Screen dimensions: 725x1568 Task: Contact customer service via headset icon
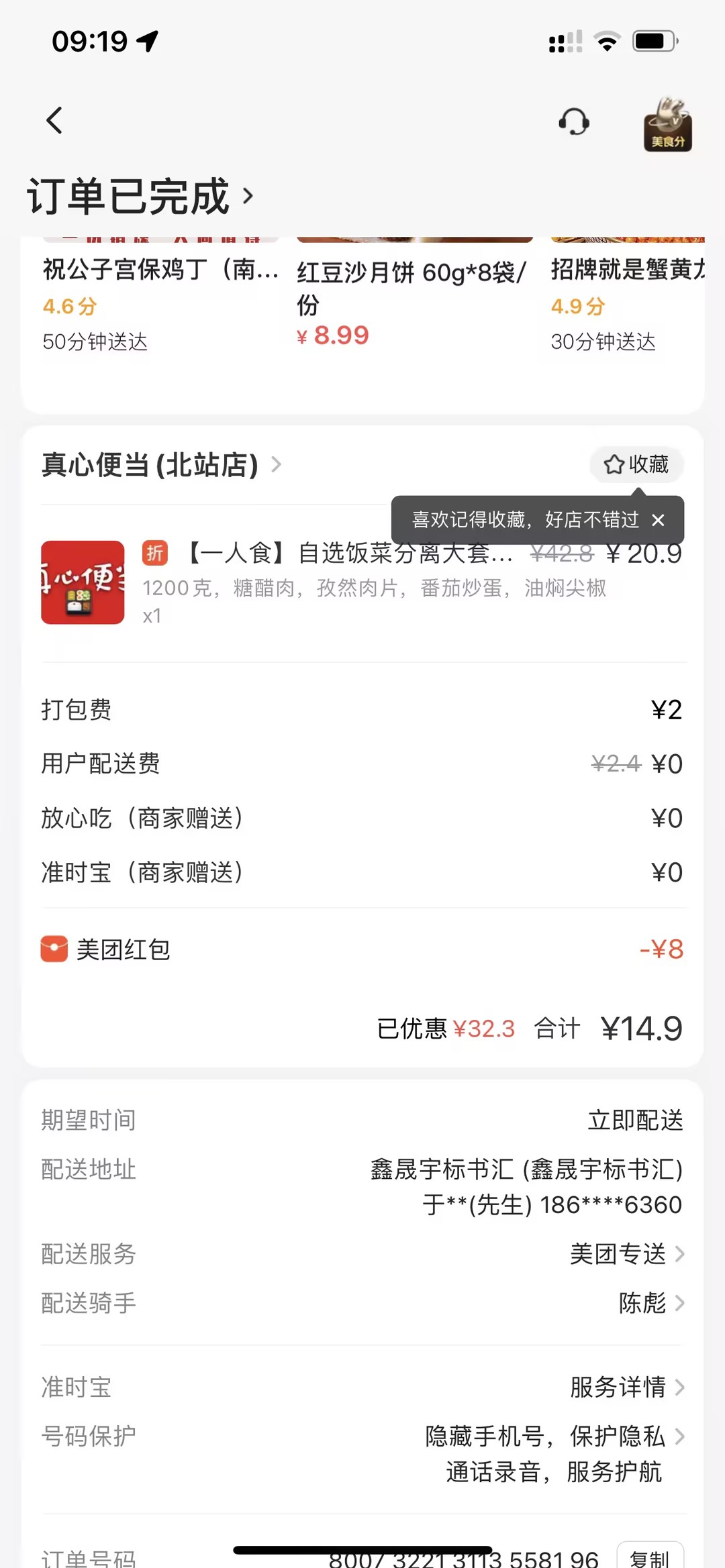pyautogui.click(x=574, y=122)
